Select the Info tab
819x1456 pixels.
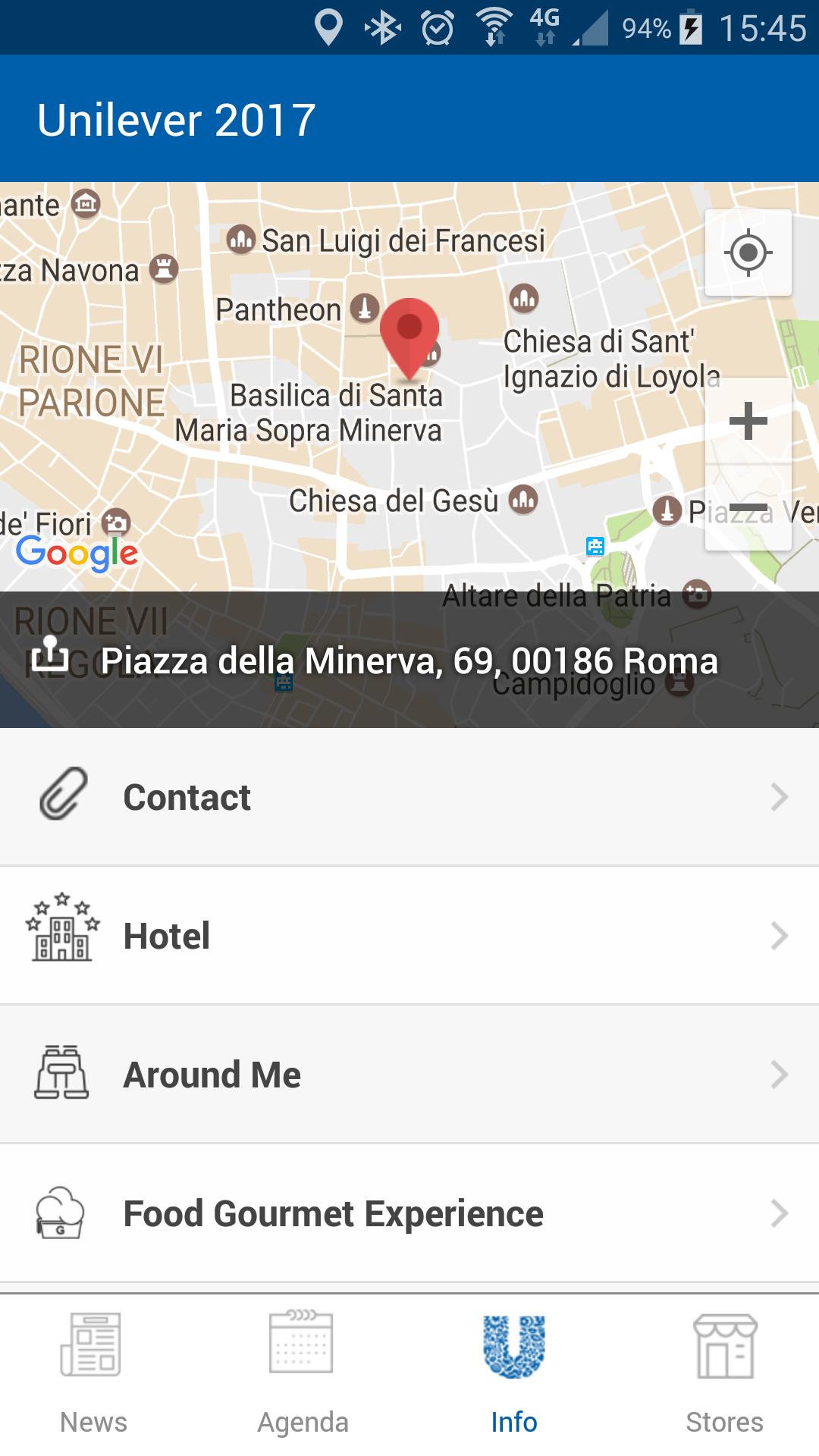tap(514, 1374)
